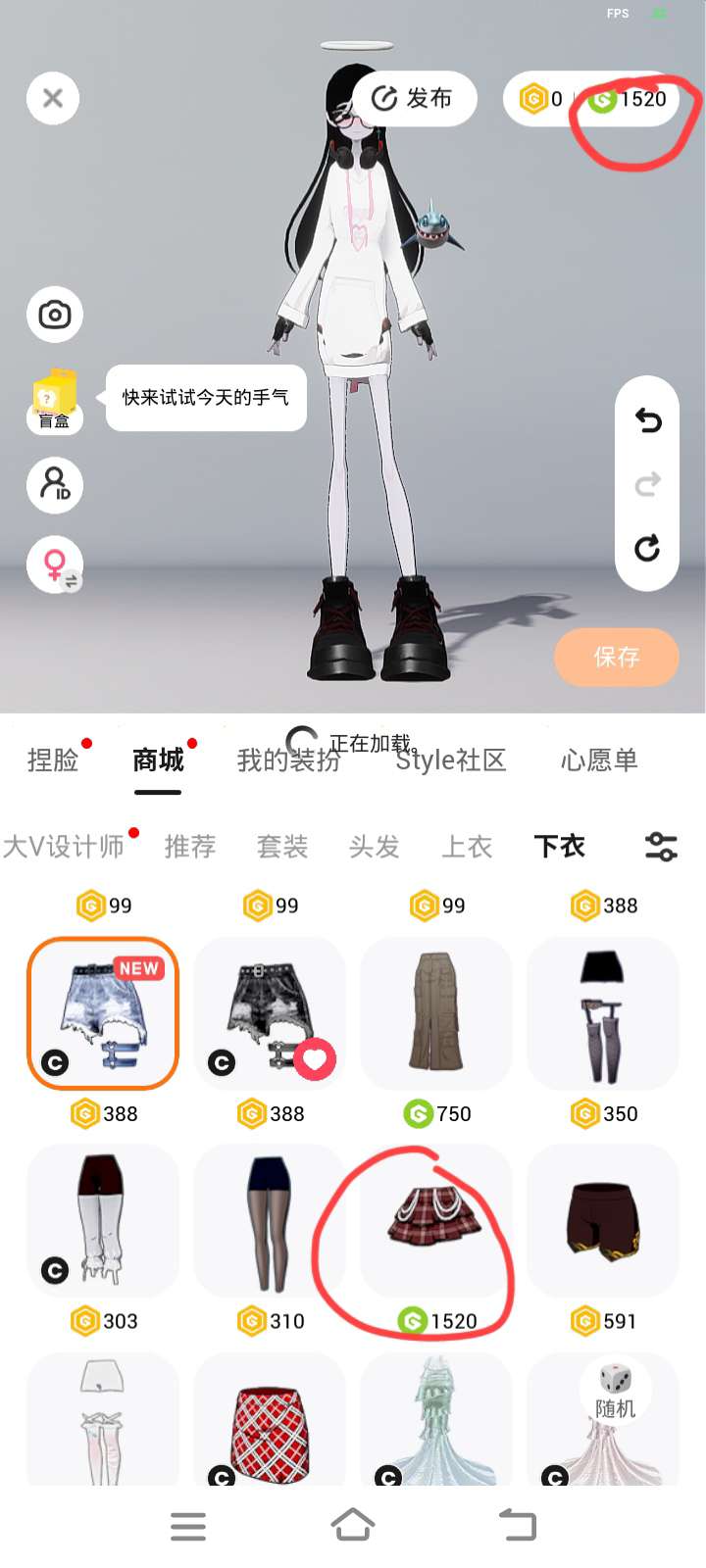Open the camera to take a photo
The image size is (706, 1568).
(x=54, y=315)
